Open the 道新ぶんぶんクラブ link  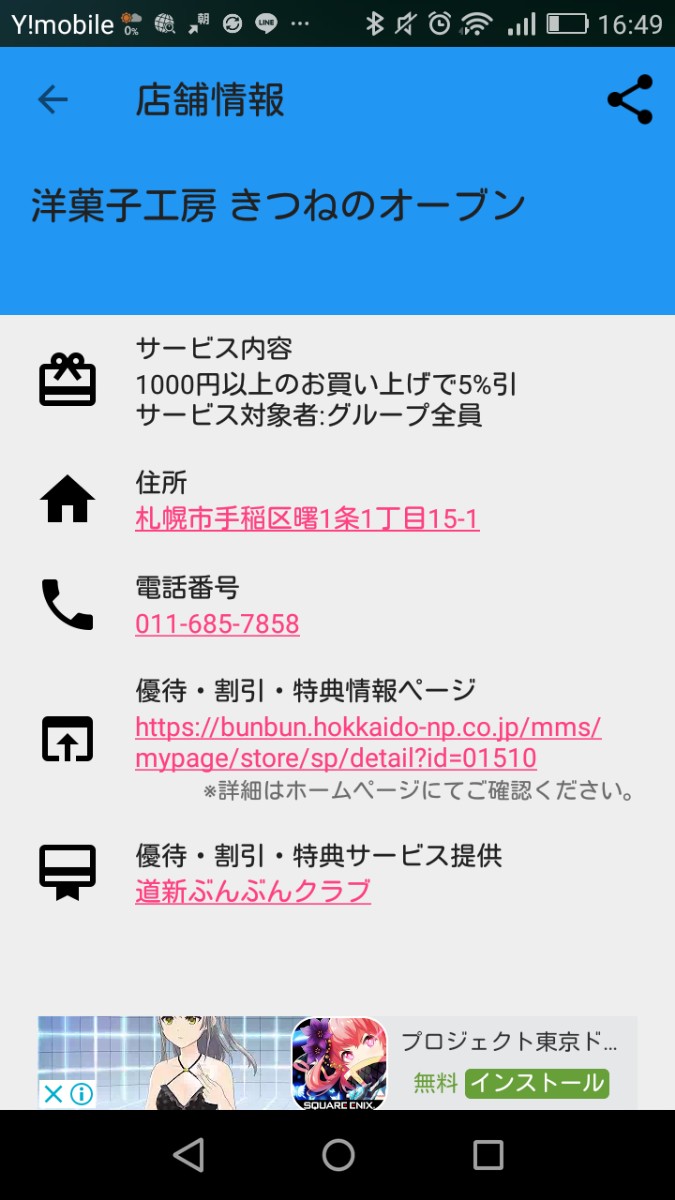point(253,891)
